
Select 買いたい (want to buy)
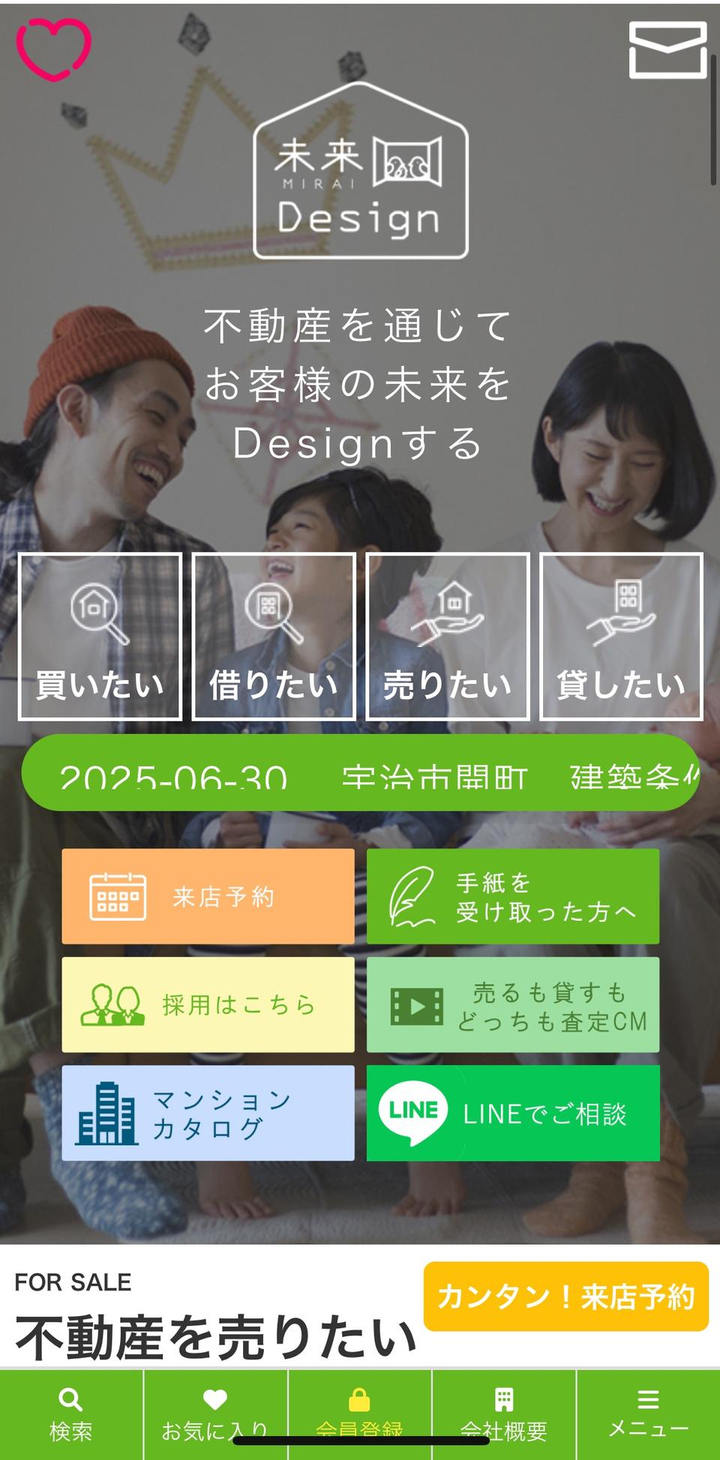100,636
